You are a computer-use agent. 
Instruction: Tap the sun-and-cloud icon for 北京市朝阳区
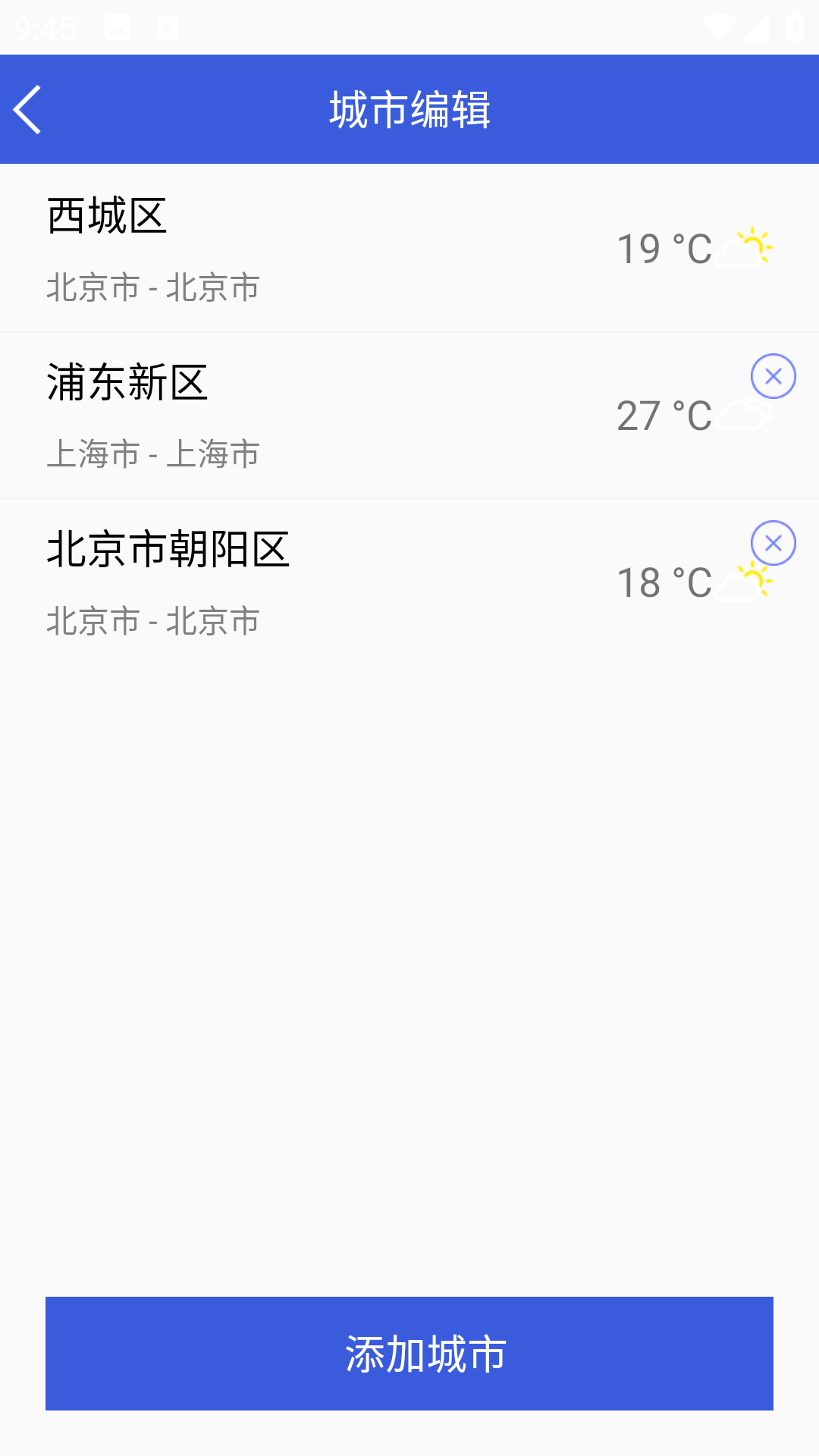pyautogui.click(x=745, y=582)
